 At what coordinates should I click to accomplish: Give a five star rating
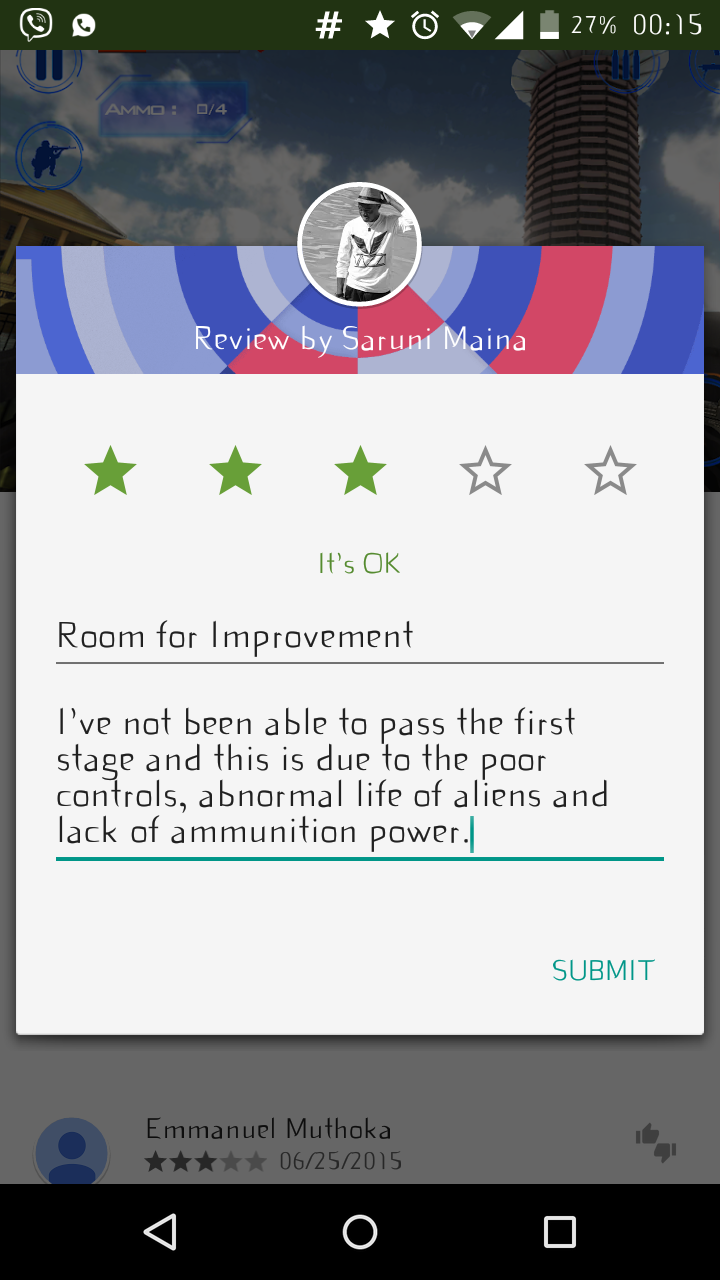click(x=610, y=471)
